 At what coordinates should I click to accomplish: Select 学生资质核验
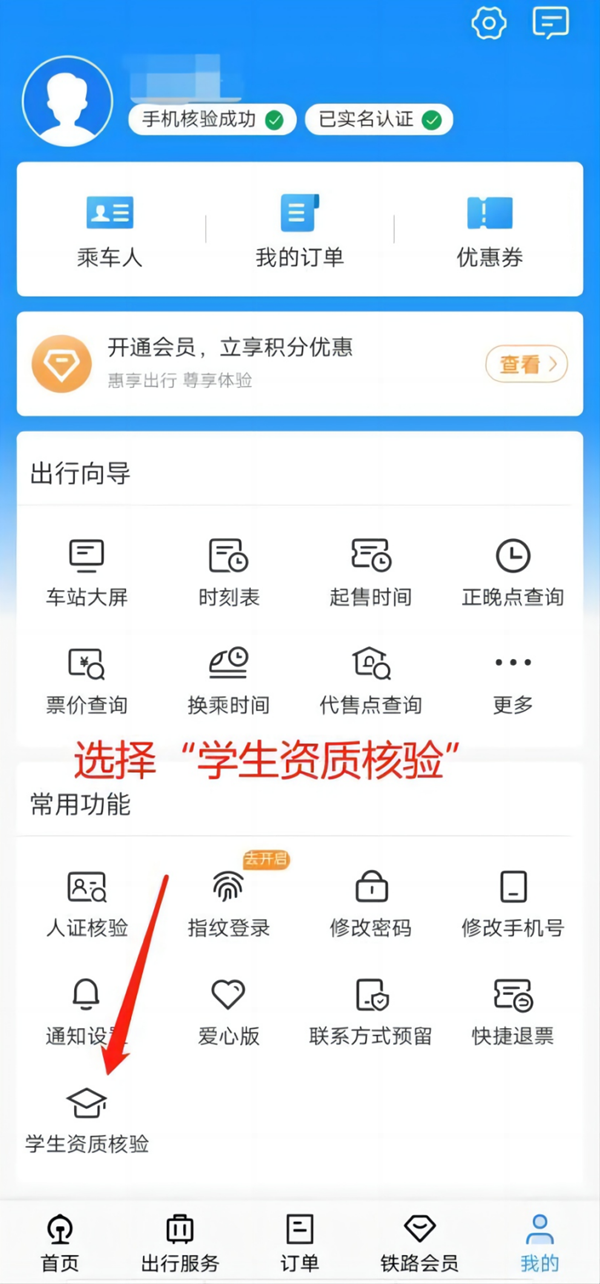(87, 1120)
